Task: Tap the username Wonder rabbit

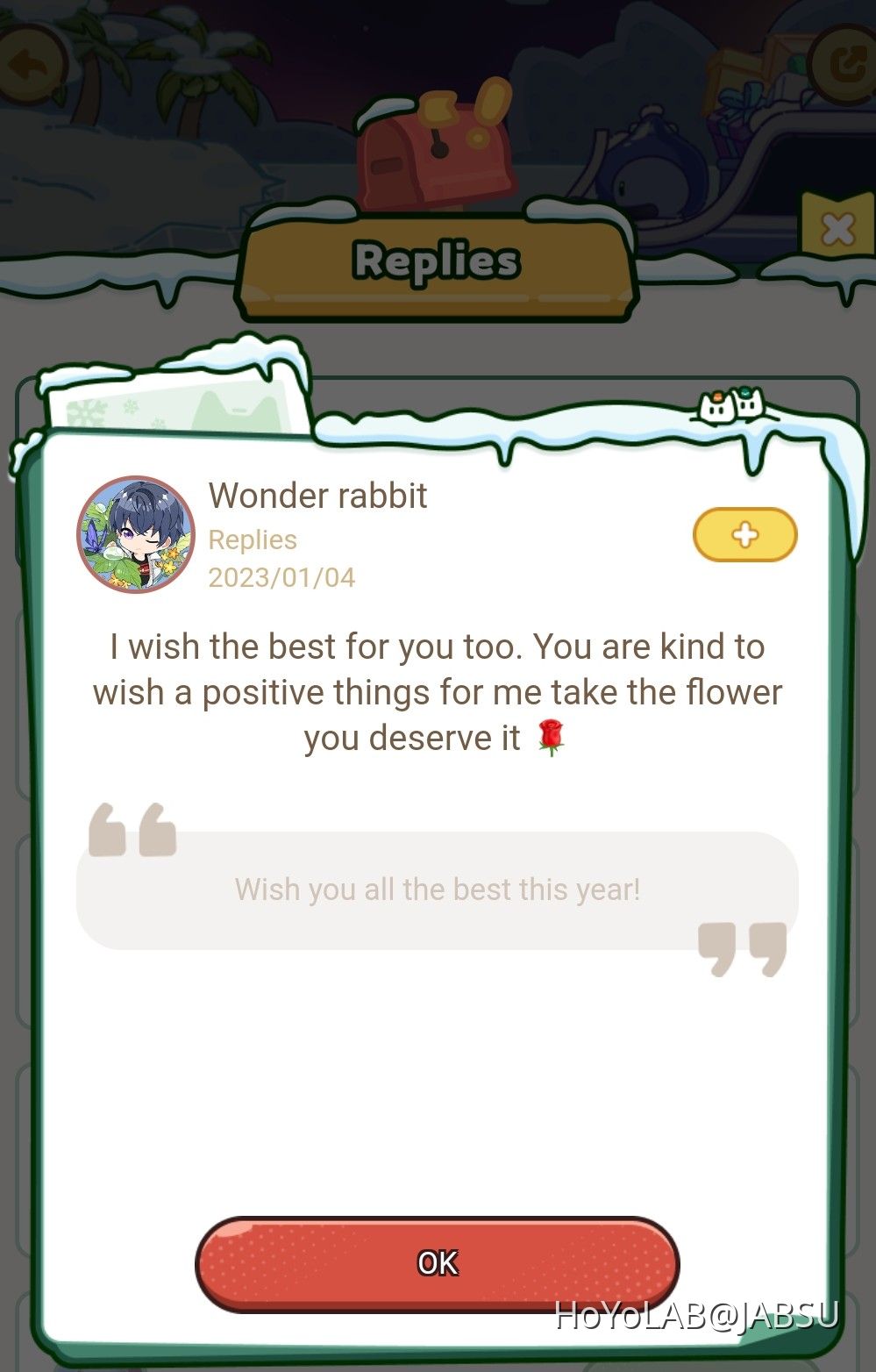Action: (x=317, y=496)
